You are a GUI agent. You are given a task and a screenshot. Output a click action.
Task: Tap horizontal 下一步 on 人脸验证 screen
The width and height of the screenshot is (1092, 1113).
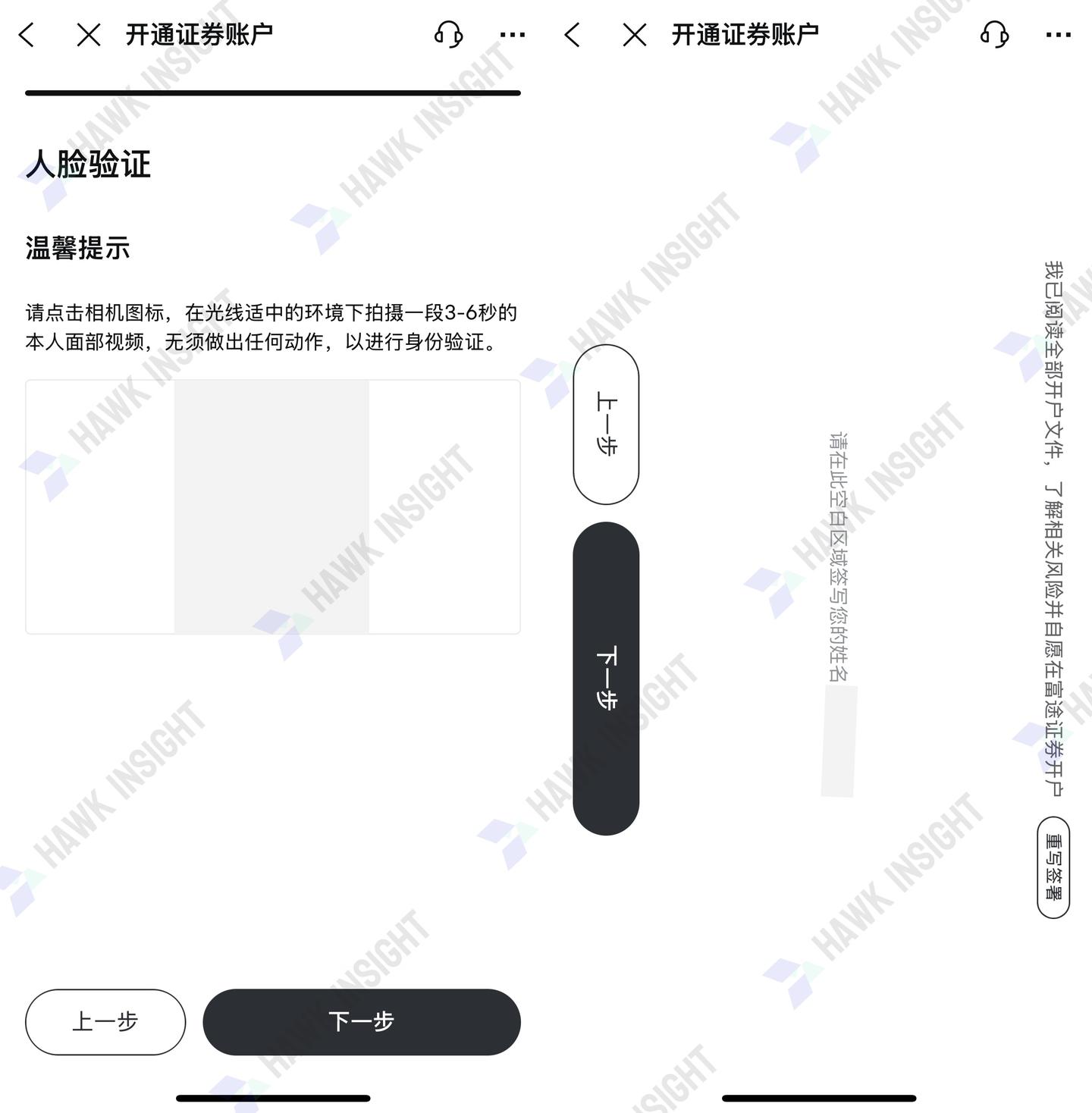click(362, 1022)
